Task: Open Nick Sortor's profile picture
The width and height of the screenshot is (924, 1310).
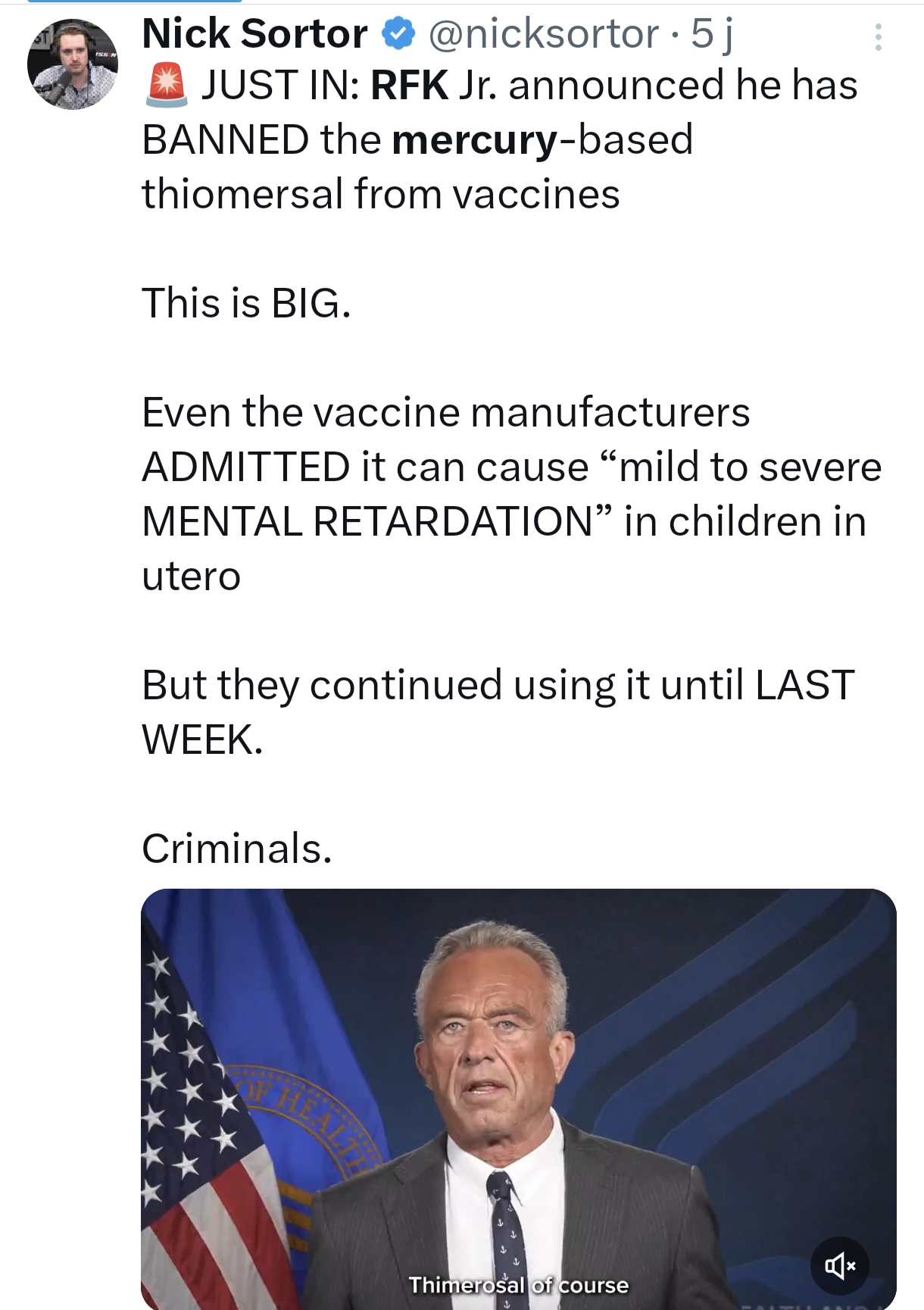Action: point(73,65)
